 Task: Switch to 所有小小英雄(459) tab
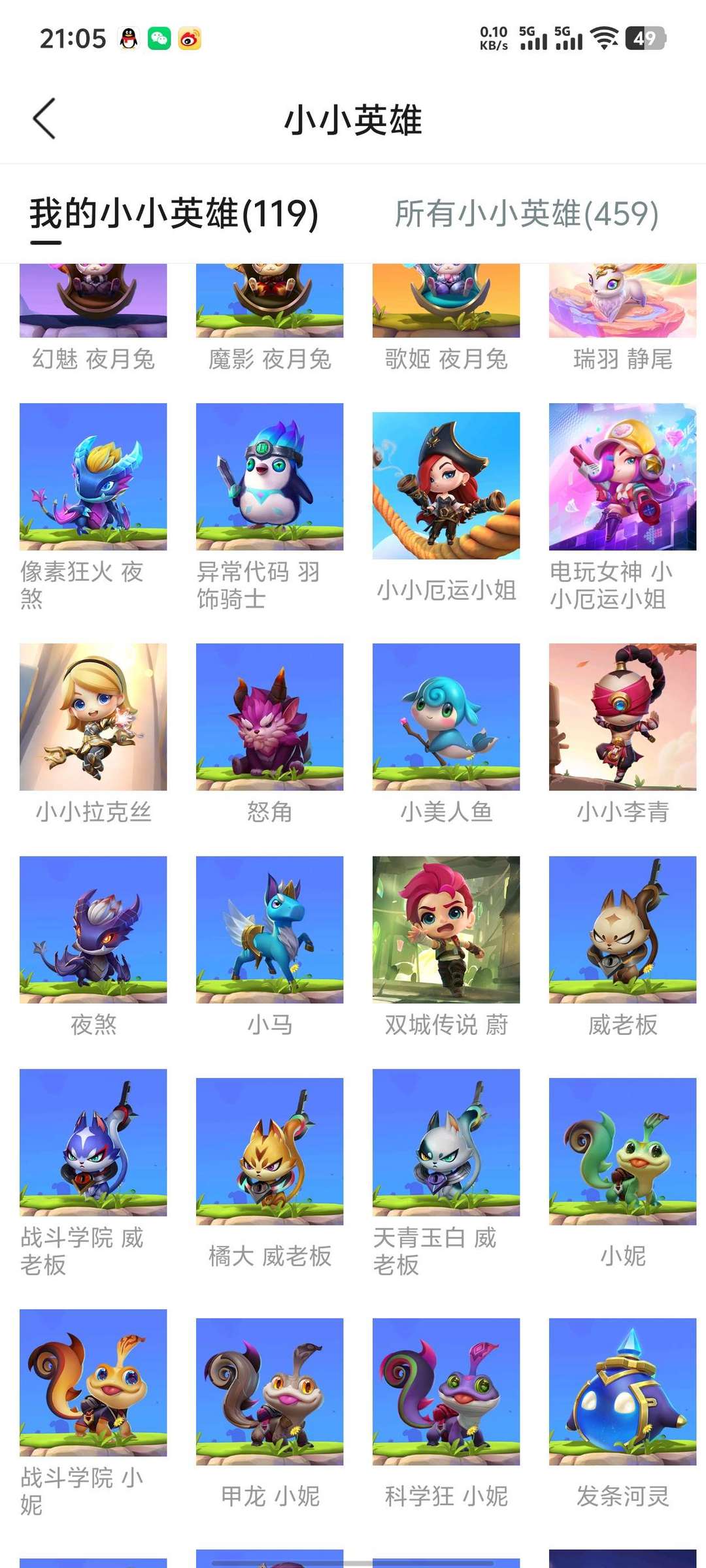tap(527, 214)
